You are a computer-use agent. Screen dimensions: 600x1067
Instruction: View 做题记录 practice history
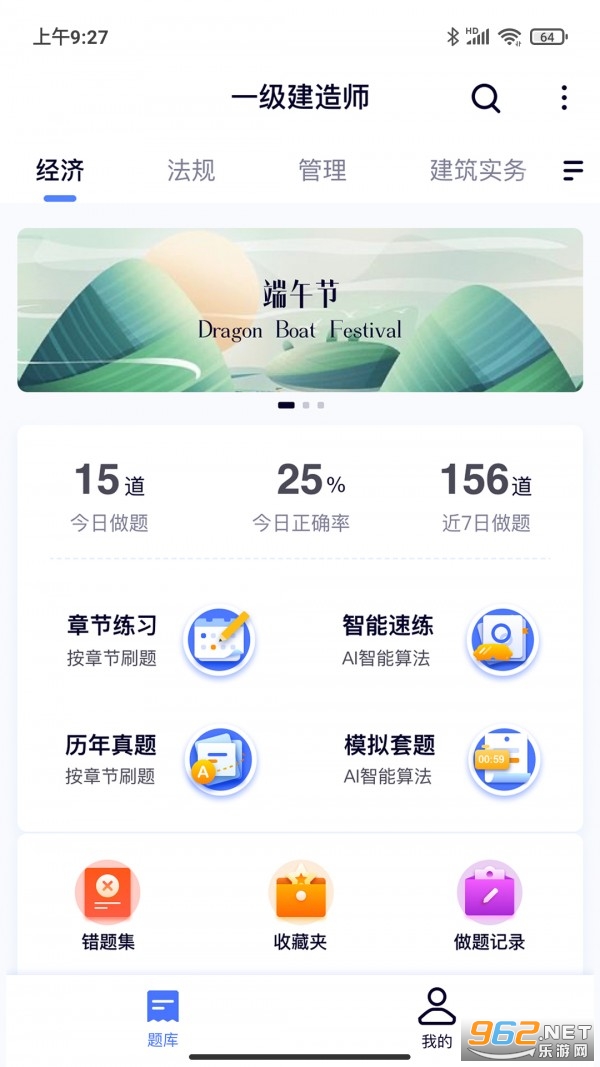[x=489, y=905]
